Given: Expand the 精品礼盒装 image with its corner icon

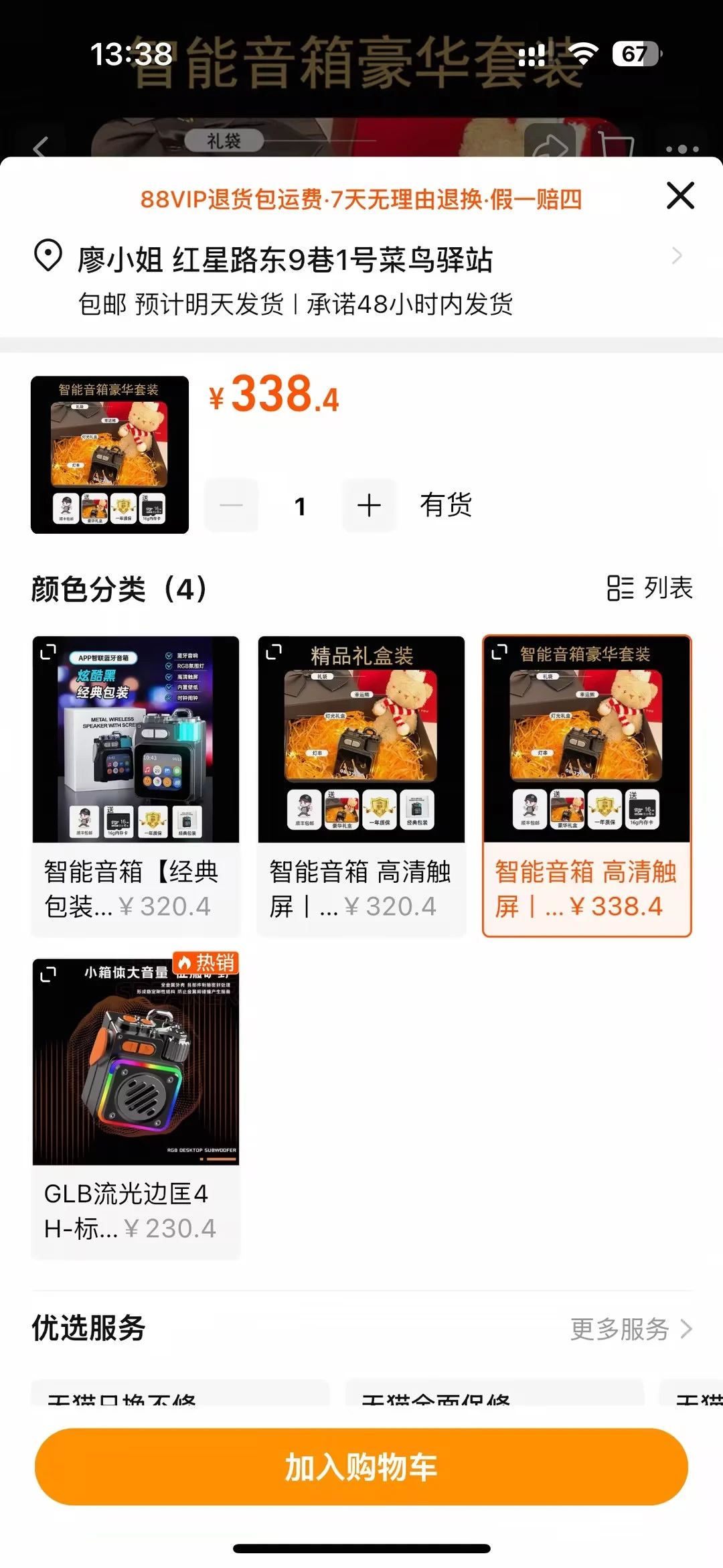Looking at the screenshot, I should pyautogui.click(x=274, y=652).
